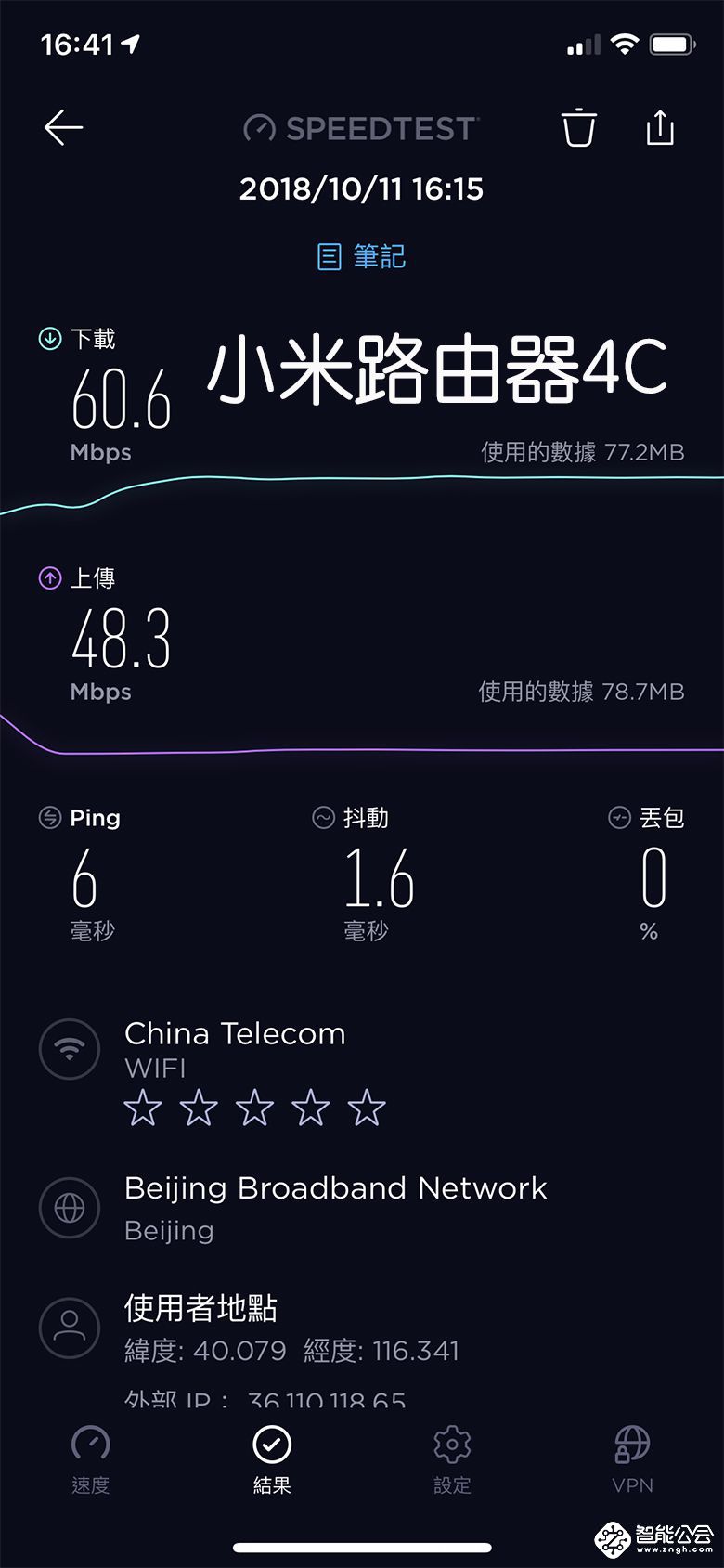Tap the 丢包 packet loss icon
724x1568 pixels.
point(617,818)
